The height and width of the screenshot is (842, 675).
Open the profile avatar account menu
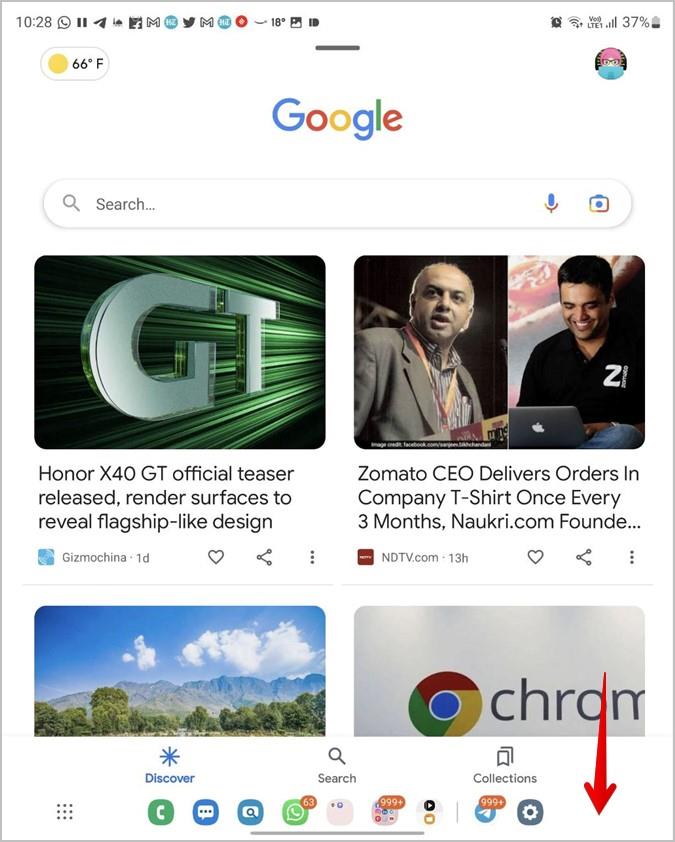[610, 64]
